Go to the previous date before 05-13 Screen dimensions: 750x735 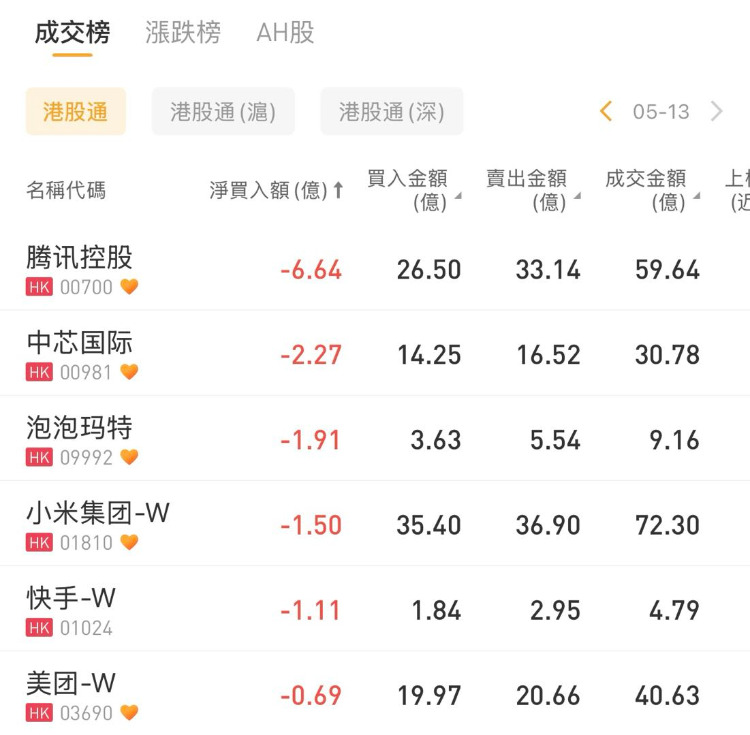click(x=606, y=111)
